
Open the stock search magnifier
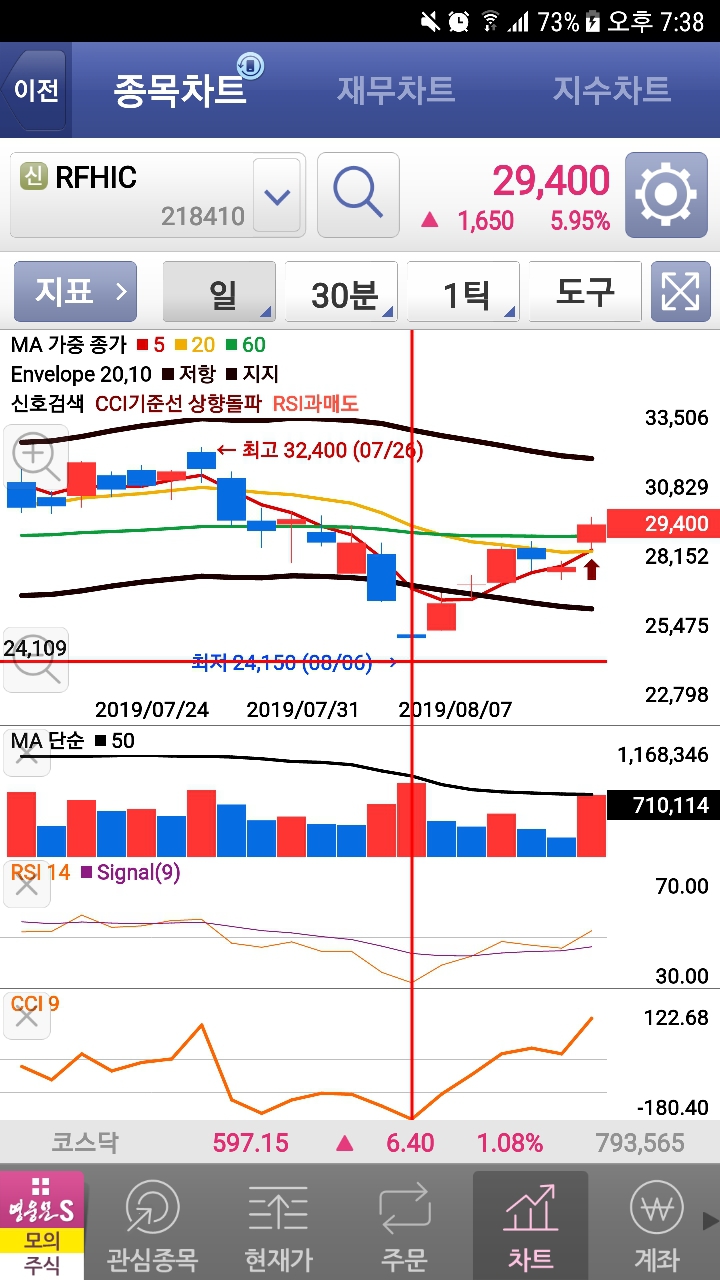click(x=358, y=194)
